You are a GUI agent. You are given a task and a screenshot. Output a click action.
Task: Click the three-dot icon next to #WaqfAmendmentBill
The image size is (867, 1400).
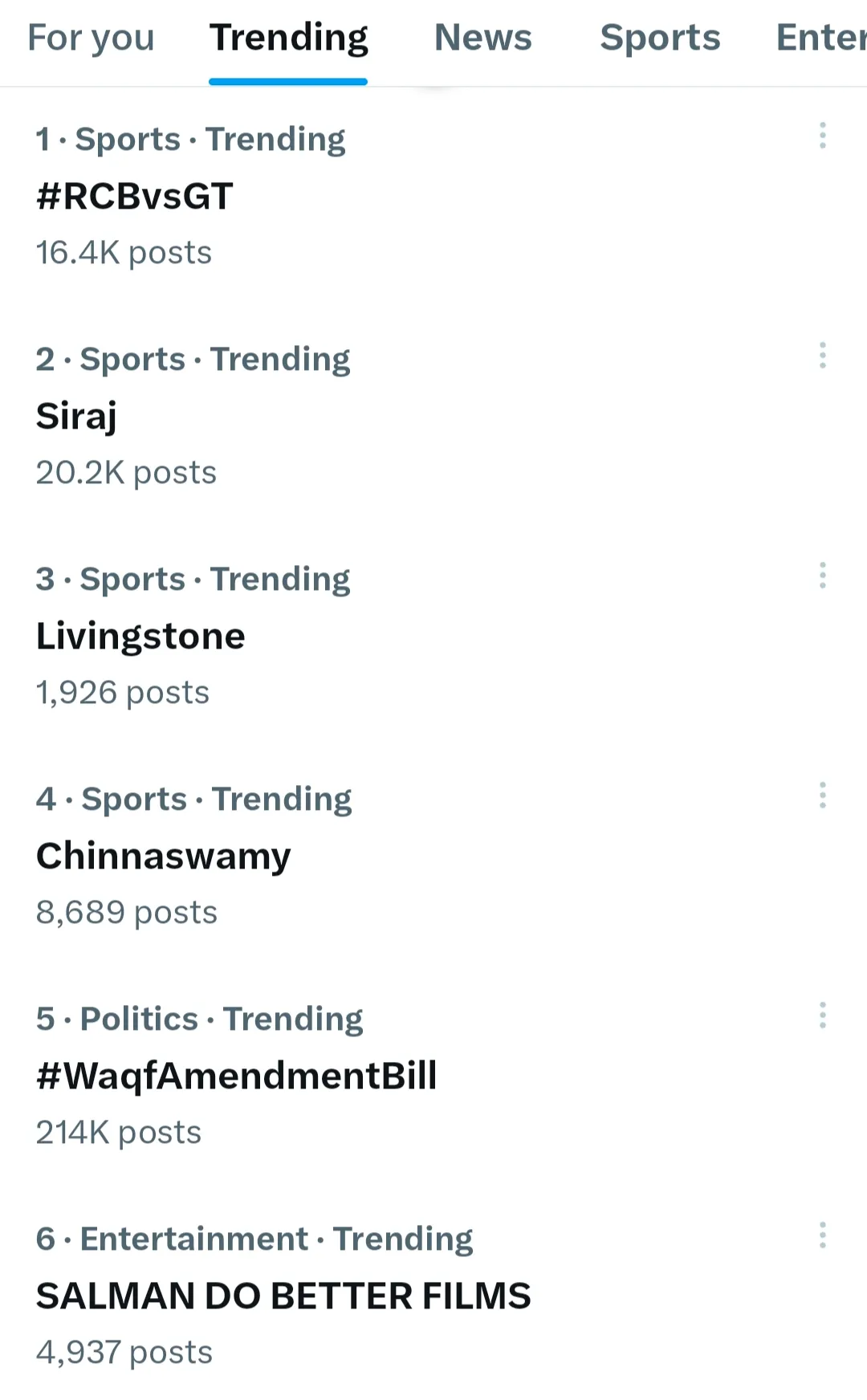[x=823, y=1015]
